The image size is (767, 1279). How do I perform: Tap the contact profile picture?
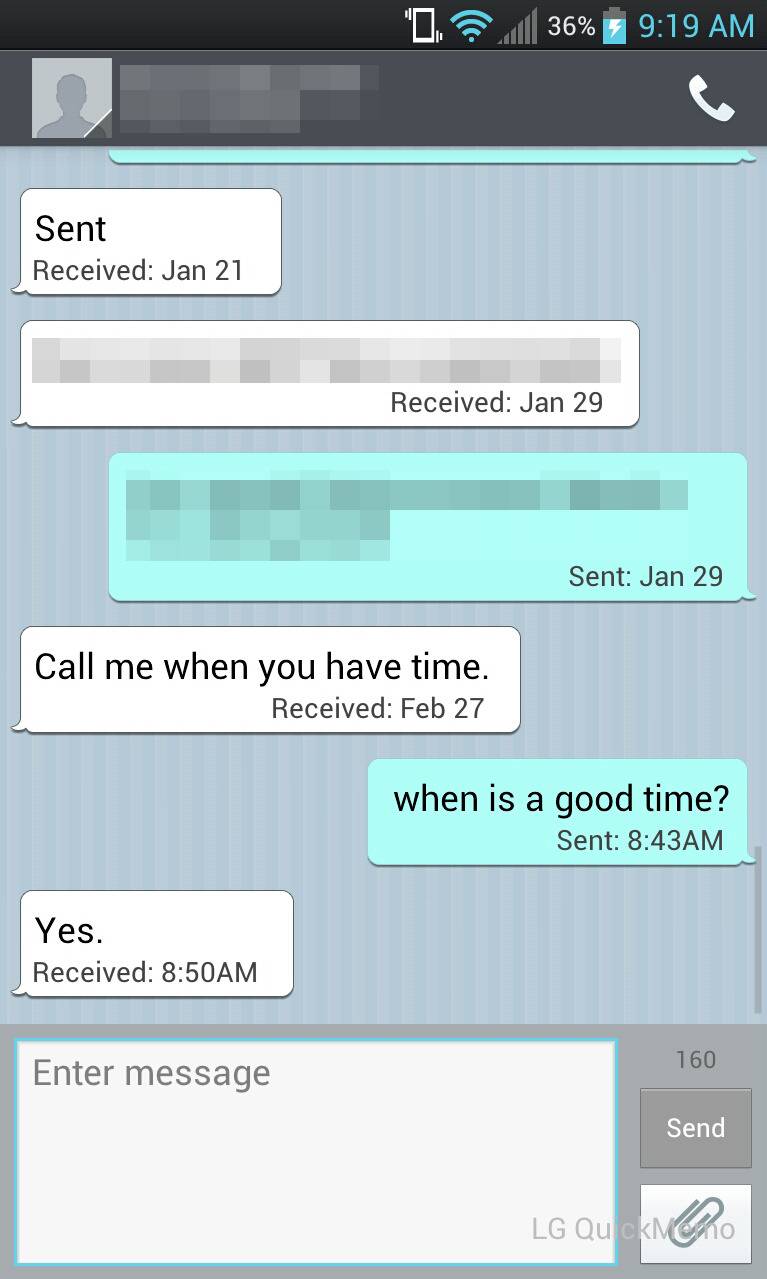point(71,98)
